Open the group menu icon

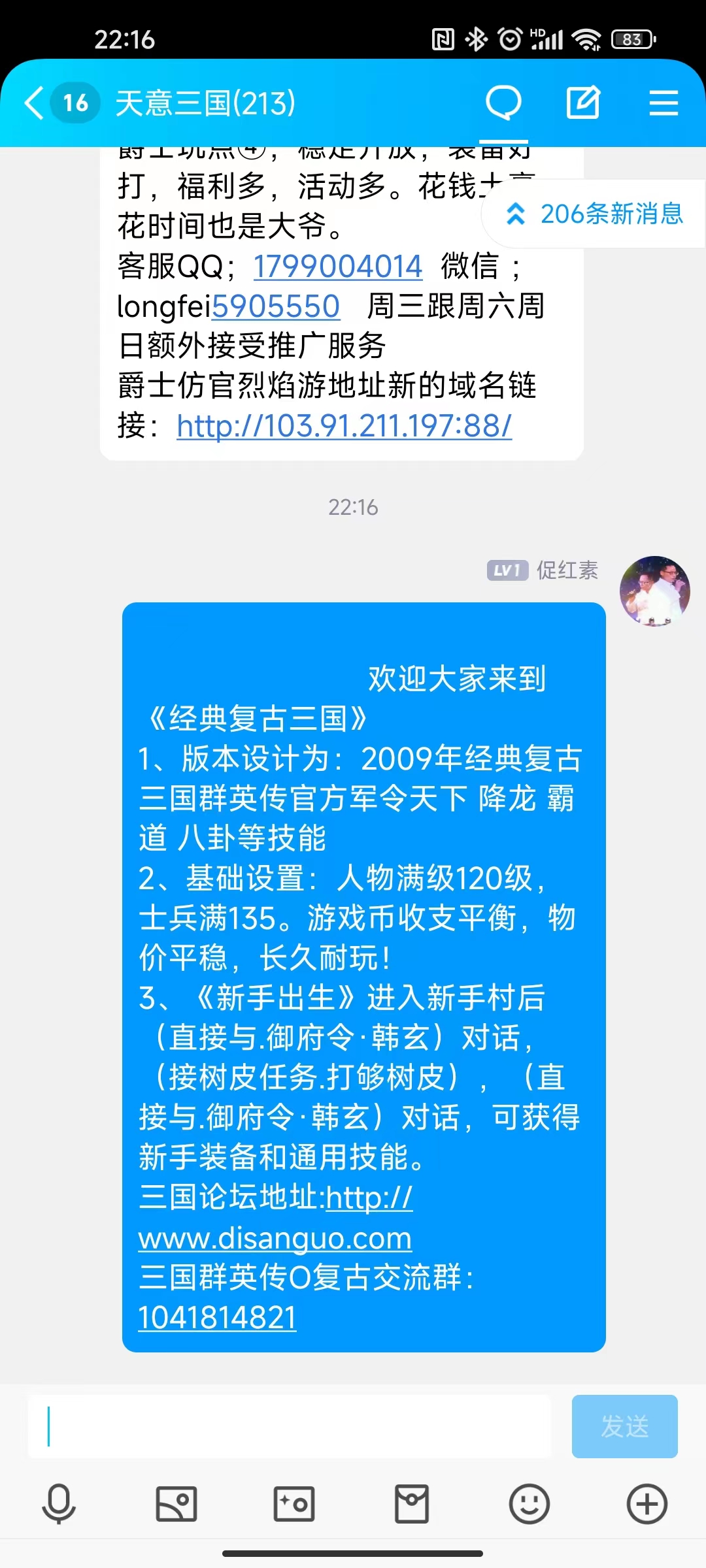tap(663, 103)
